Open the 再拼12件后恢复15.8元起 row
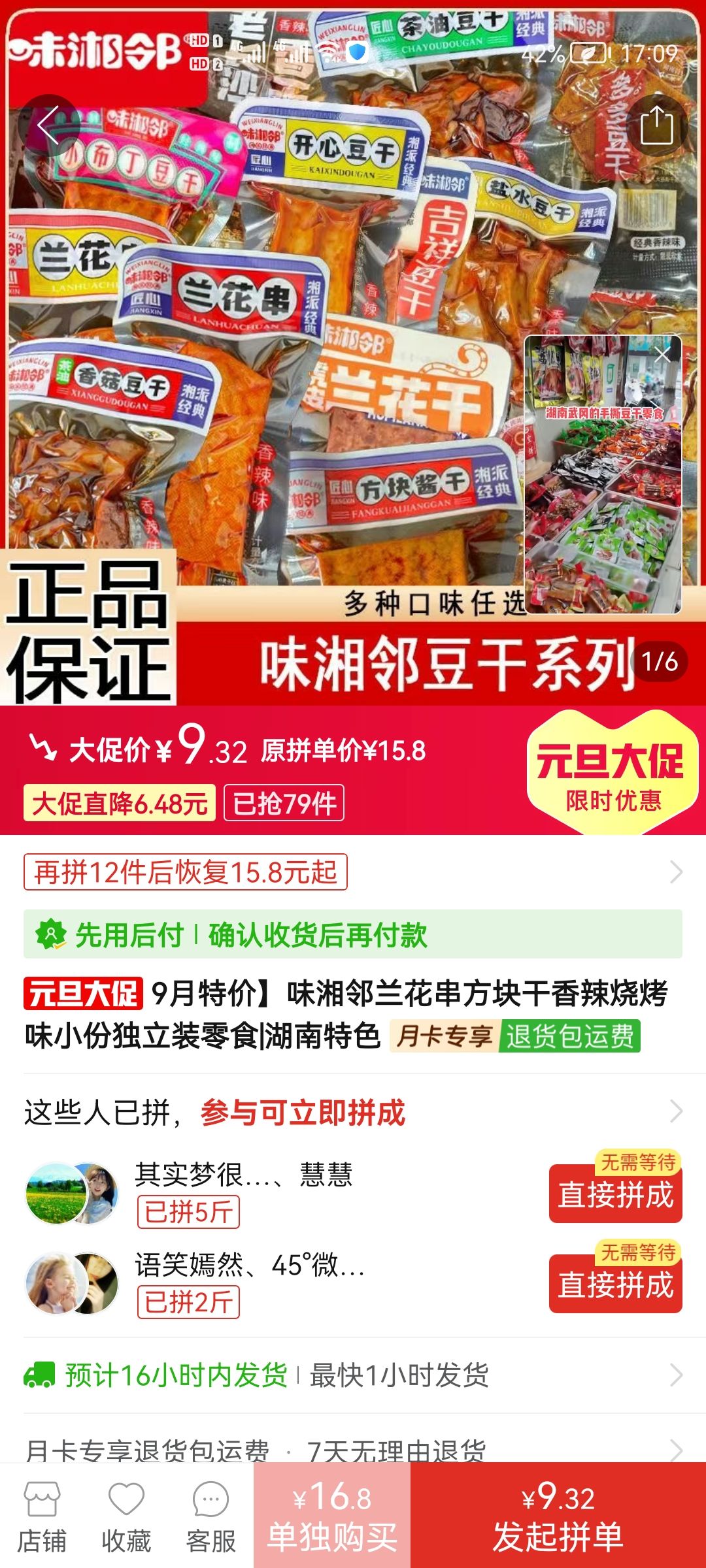 pos(353,872)
